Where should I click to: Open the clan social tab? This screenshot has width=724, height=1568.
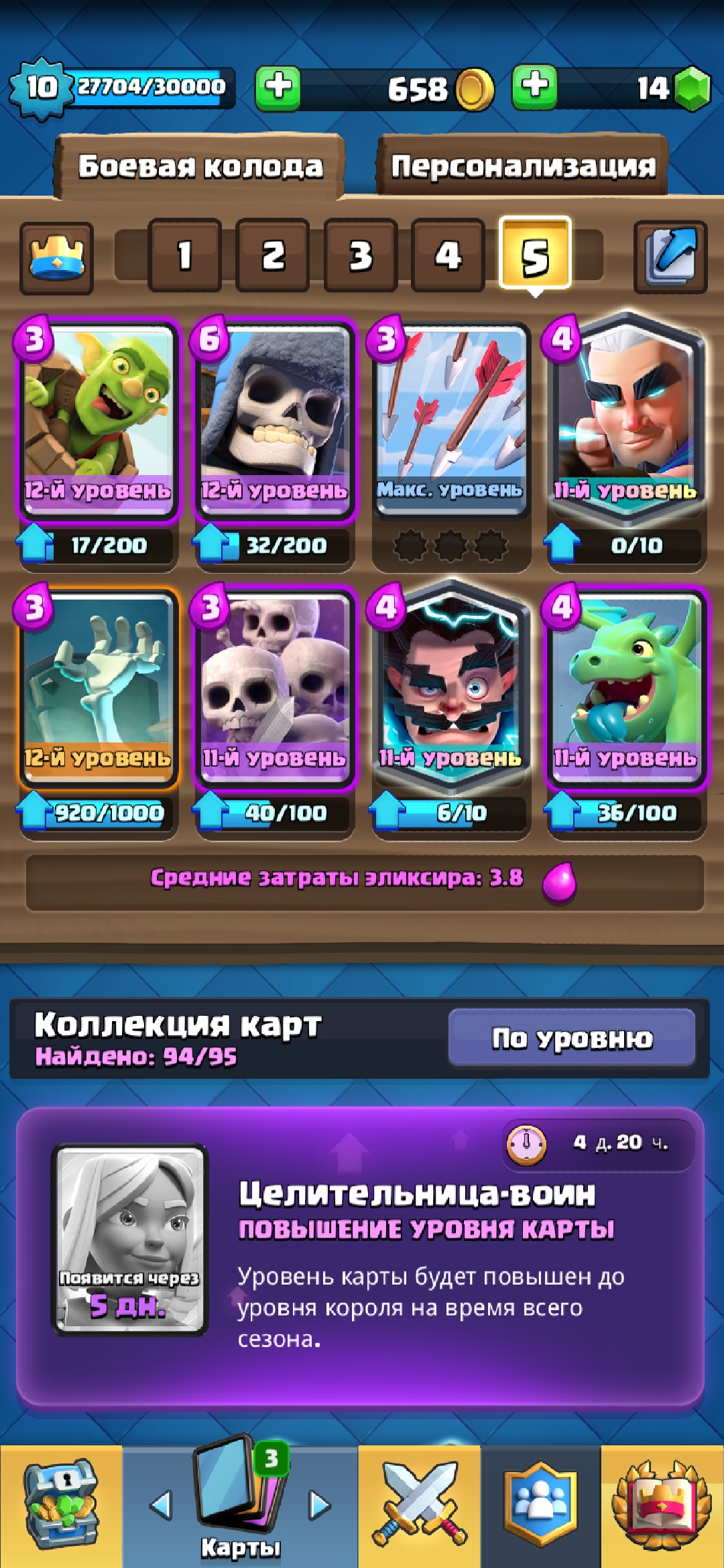coord(540,1506)
